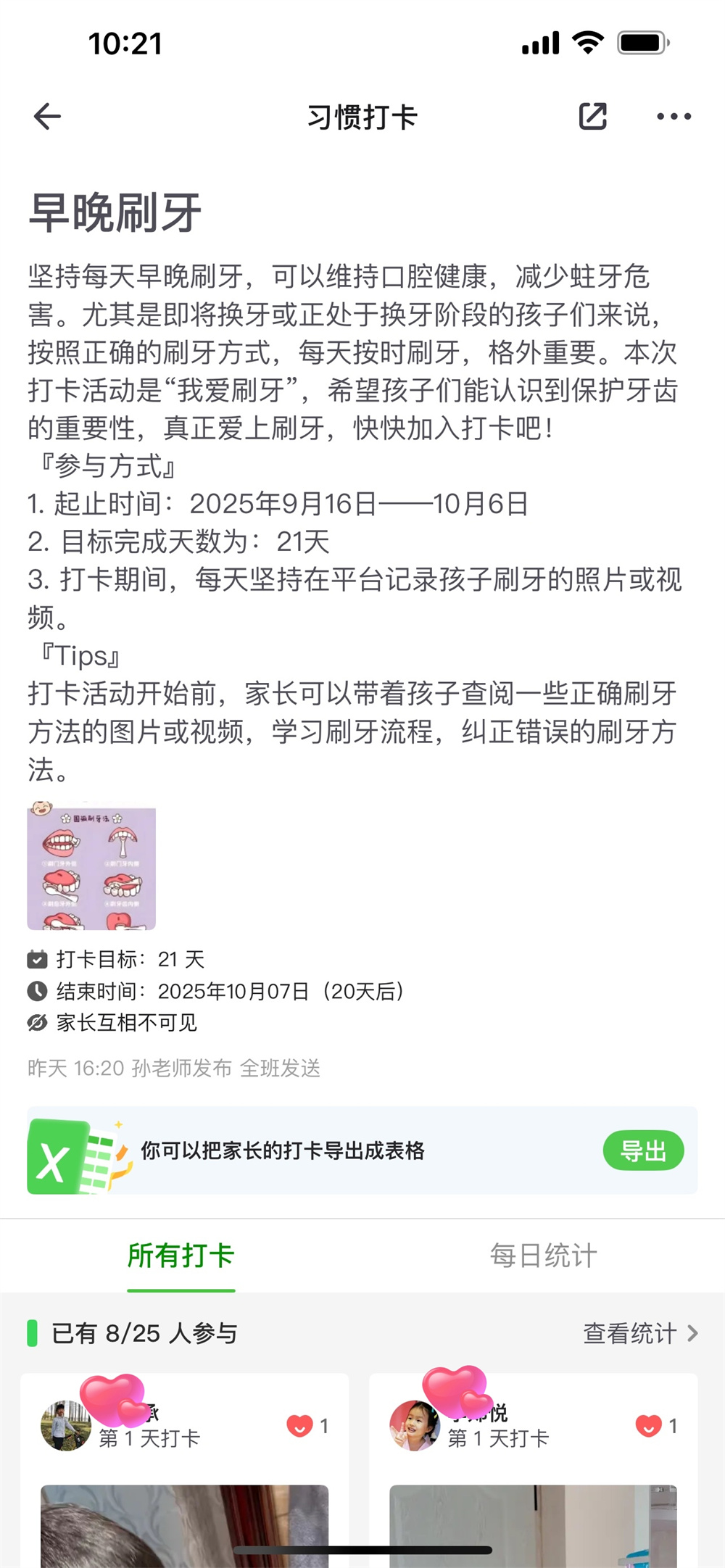
Task: Go back with the arrow icon
Action: pyautogui.click(x=48, y=116)
